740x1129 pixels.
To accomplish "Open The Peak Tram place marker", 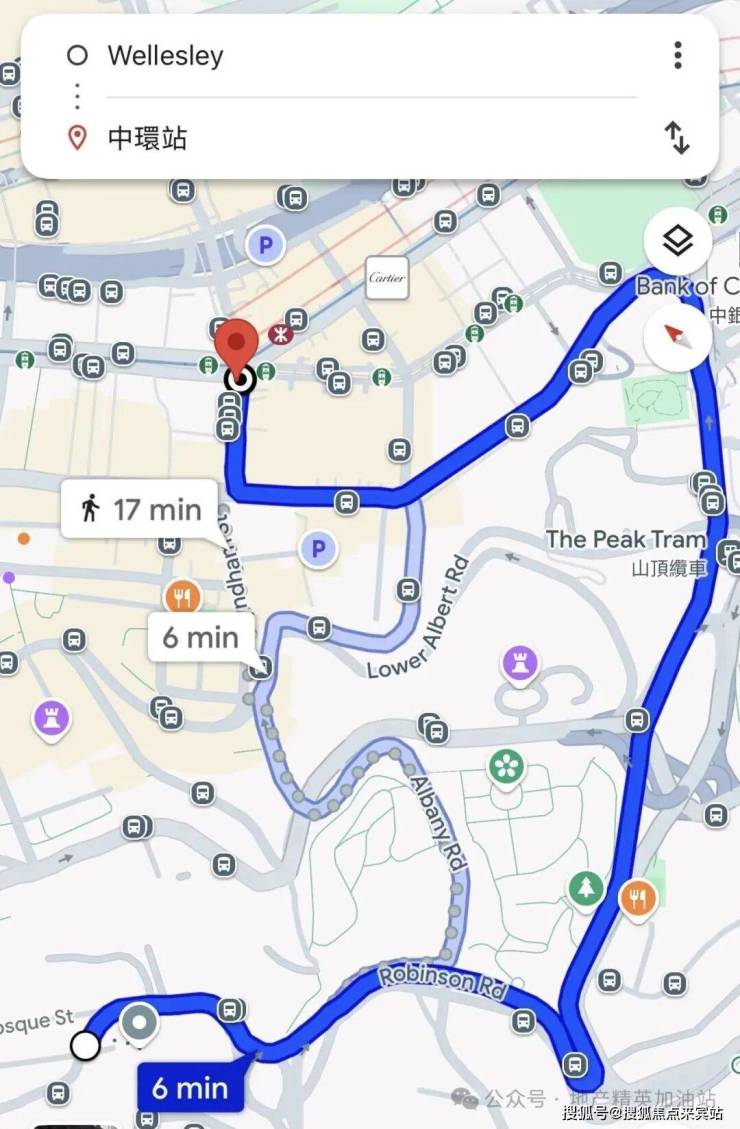I will [626, 540].
